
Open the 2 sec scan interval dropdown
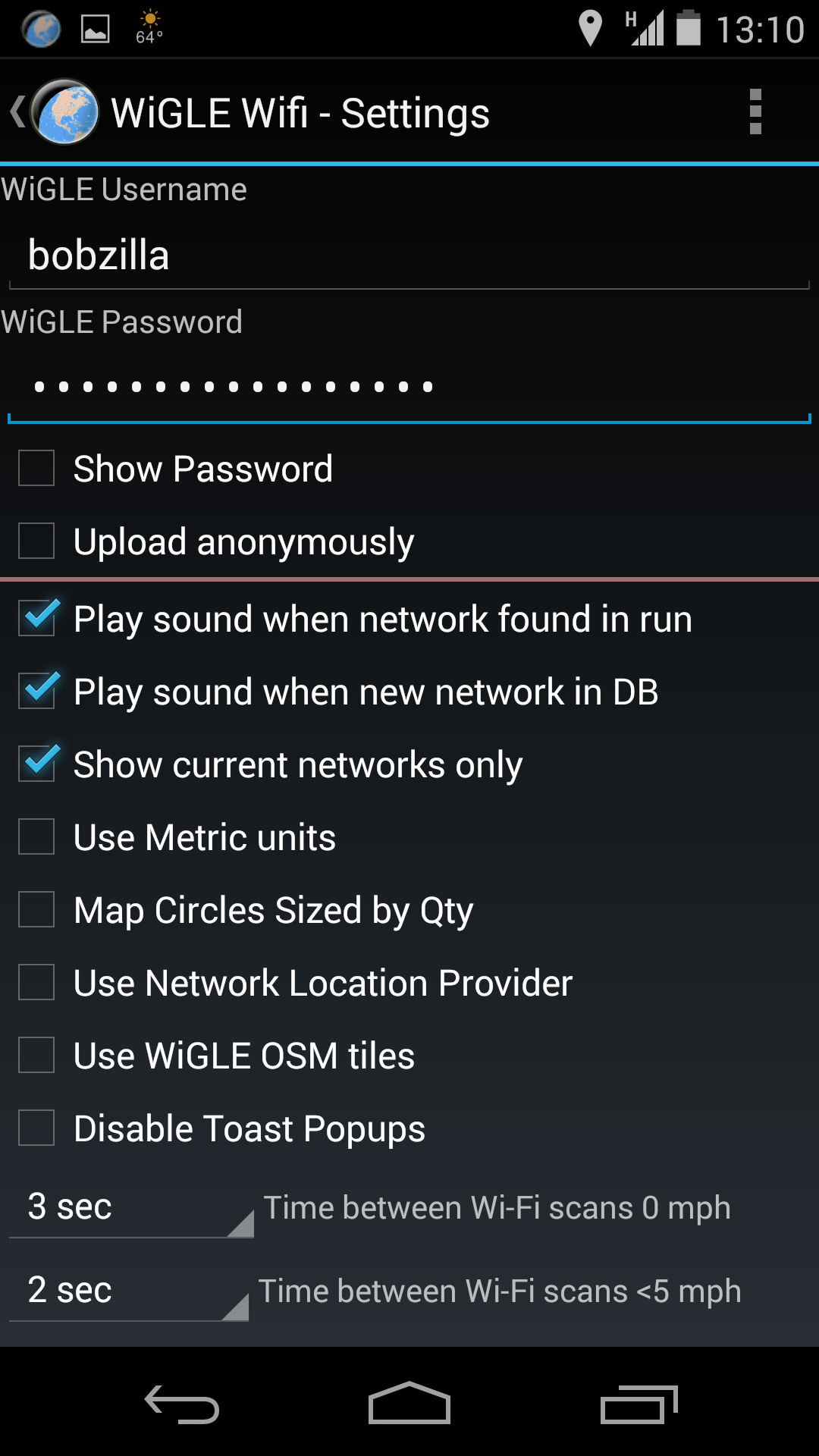coord(129,1291)
